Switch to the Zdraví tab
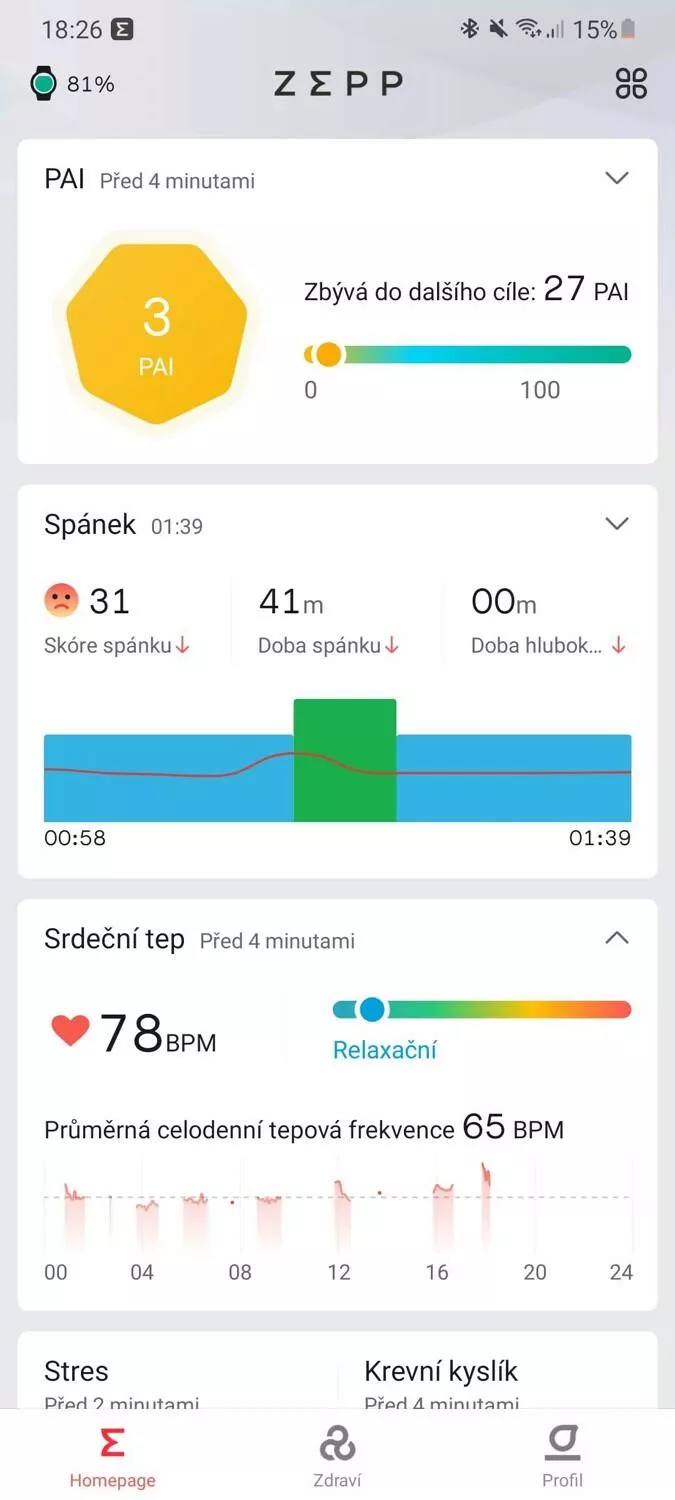This screenshot has width=675, height=1500. coord(337,1457)
